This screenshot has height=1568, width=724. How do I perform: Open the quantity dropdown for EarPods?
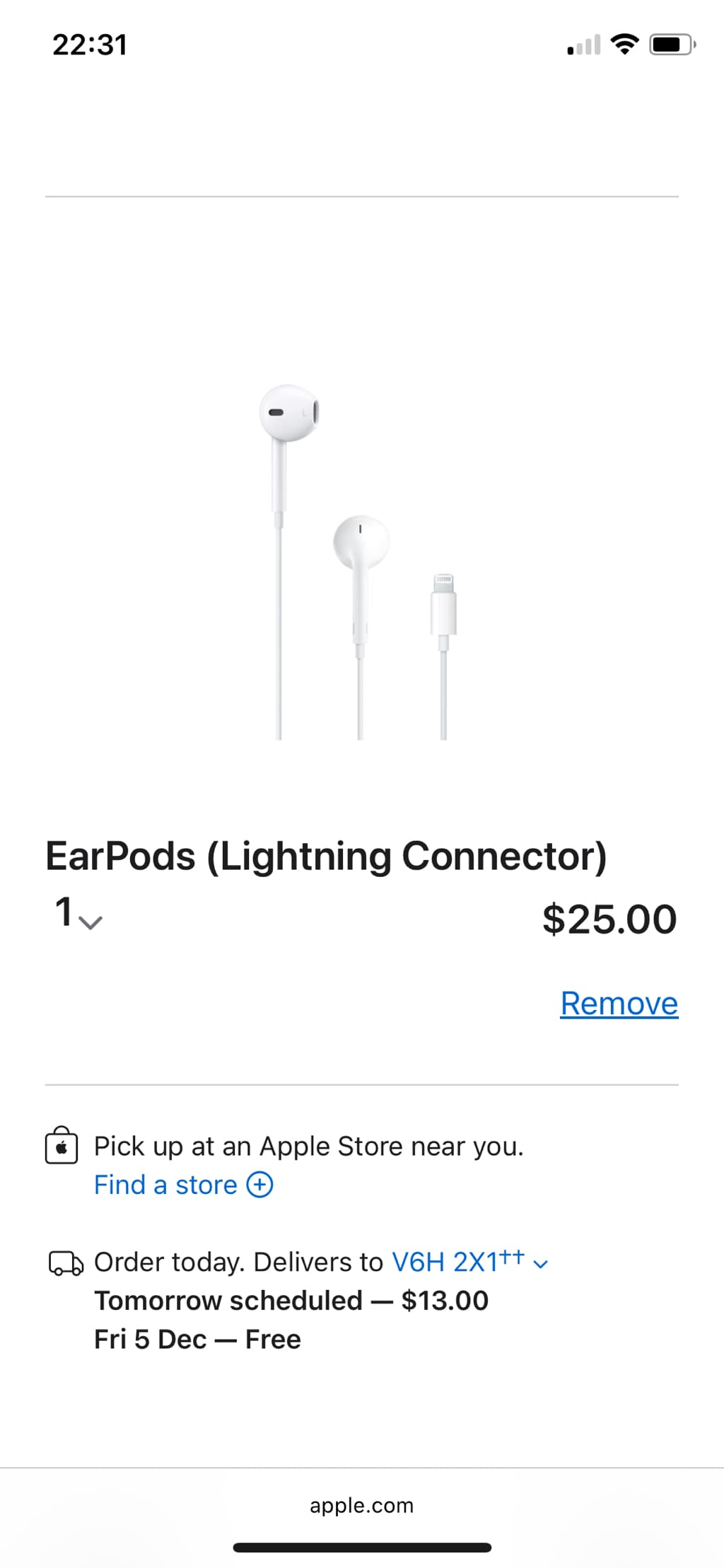[78, 914]
